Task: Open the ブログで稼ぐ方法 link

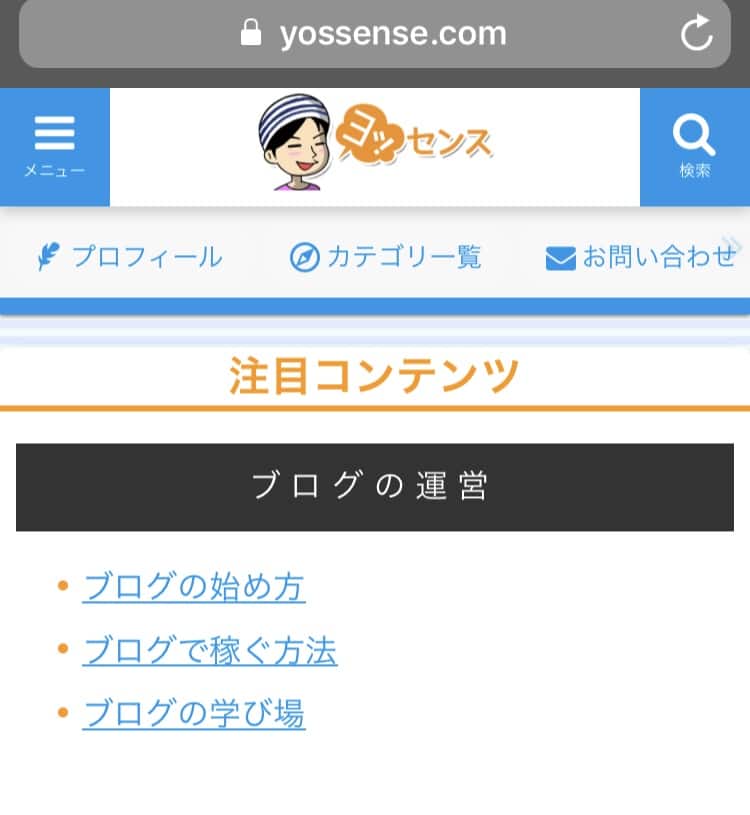Action: pos(209,651)
